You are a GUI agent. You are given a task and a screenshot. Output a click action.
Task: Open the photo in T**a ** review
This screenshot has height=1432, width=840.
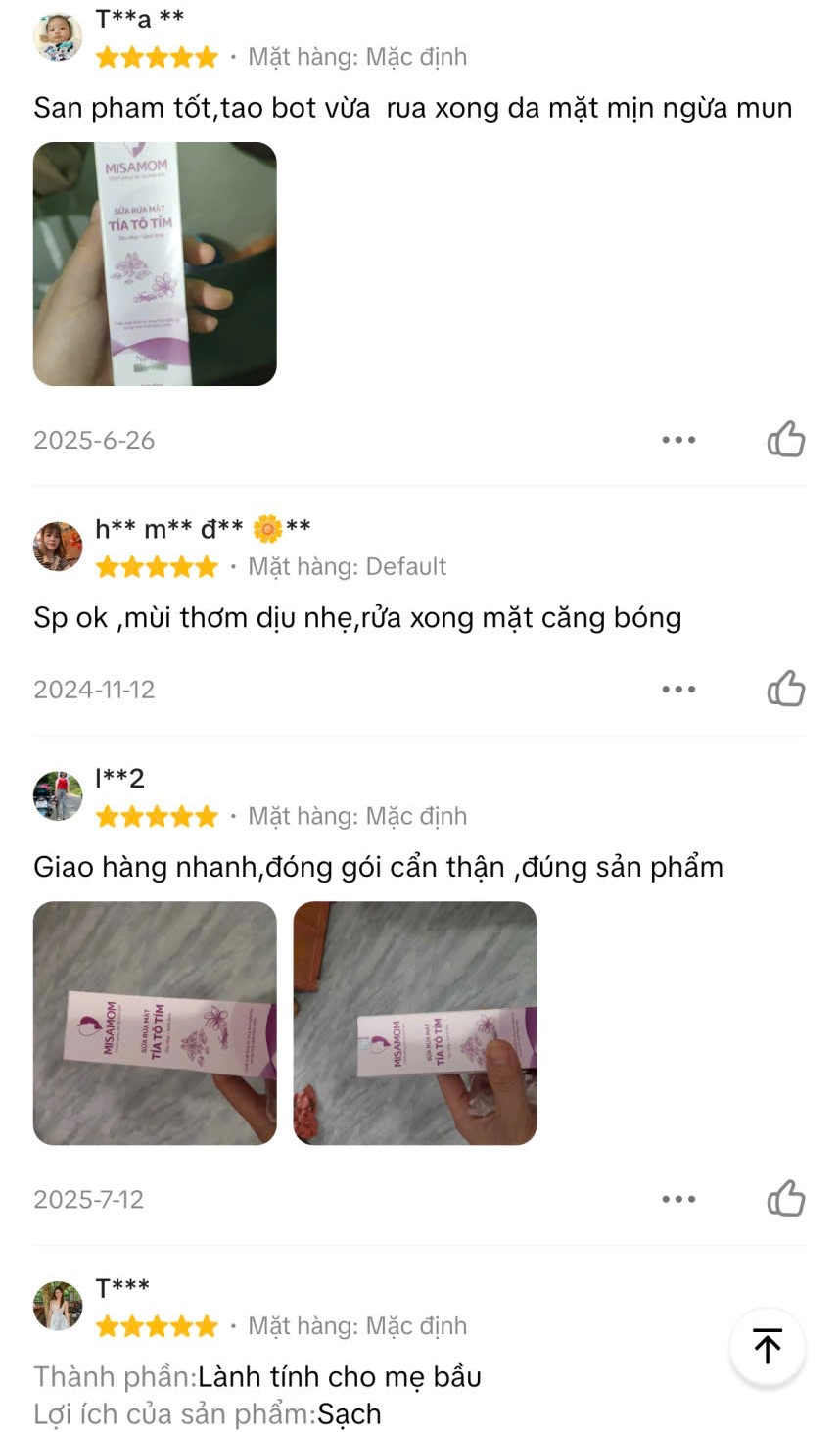point(155,263)
